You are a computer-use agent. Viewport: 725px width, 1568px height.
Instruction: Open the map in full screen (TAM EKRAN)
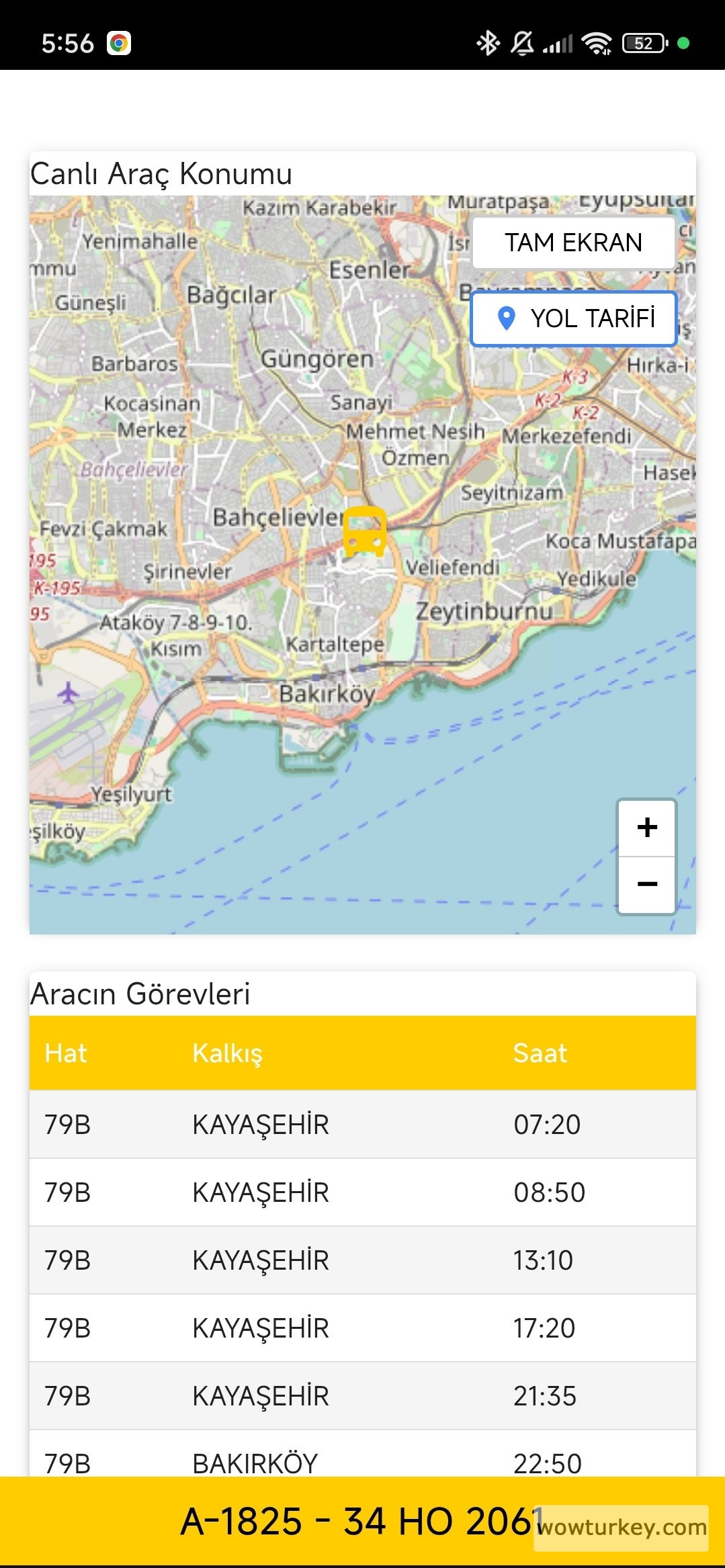point(573,243)
